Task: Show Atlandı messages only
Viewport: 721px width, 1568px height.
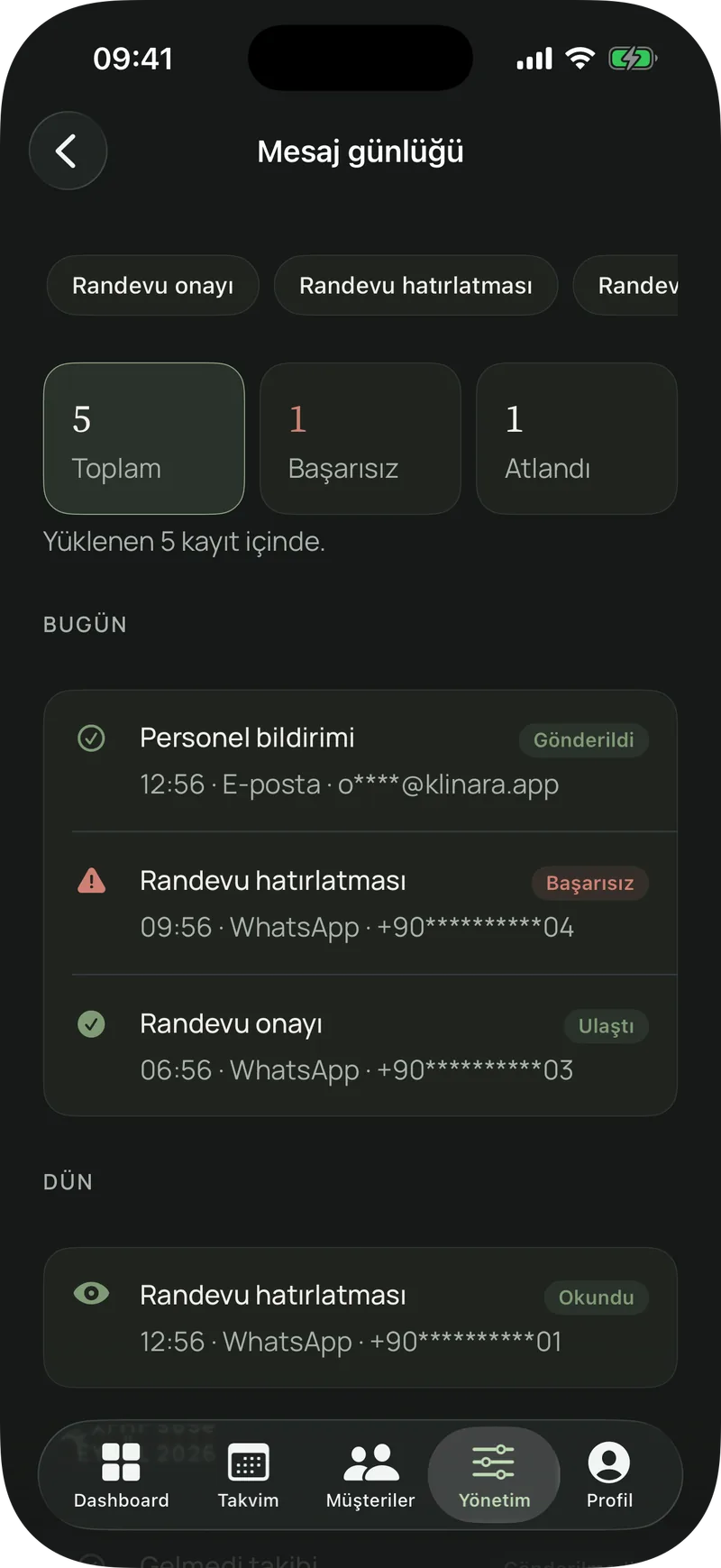Action: click(x=577, y=438)
